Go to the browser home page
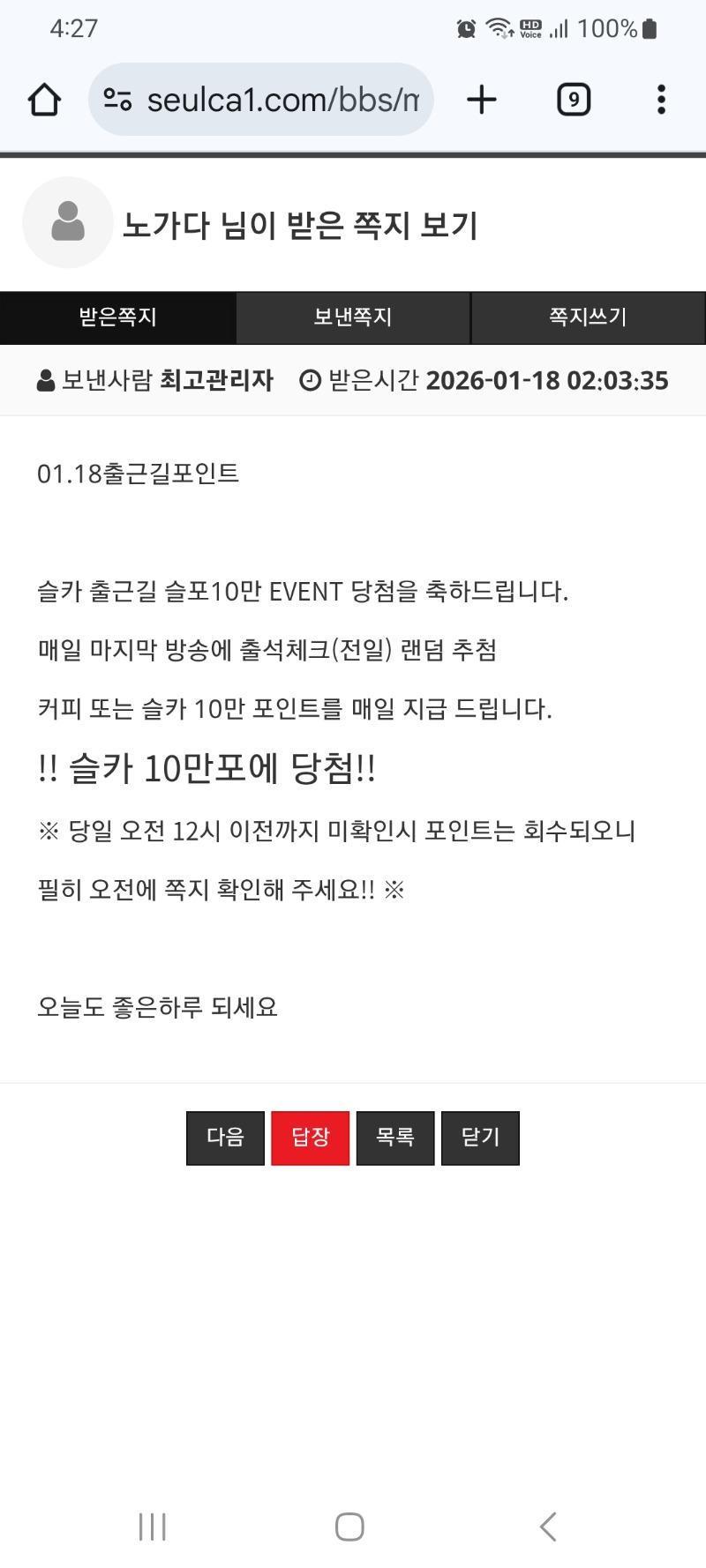706x1568 pixels. pyautogui.click(x=44, y=100)
